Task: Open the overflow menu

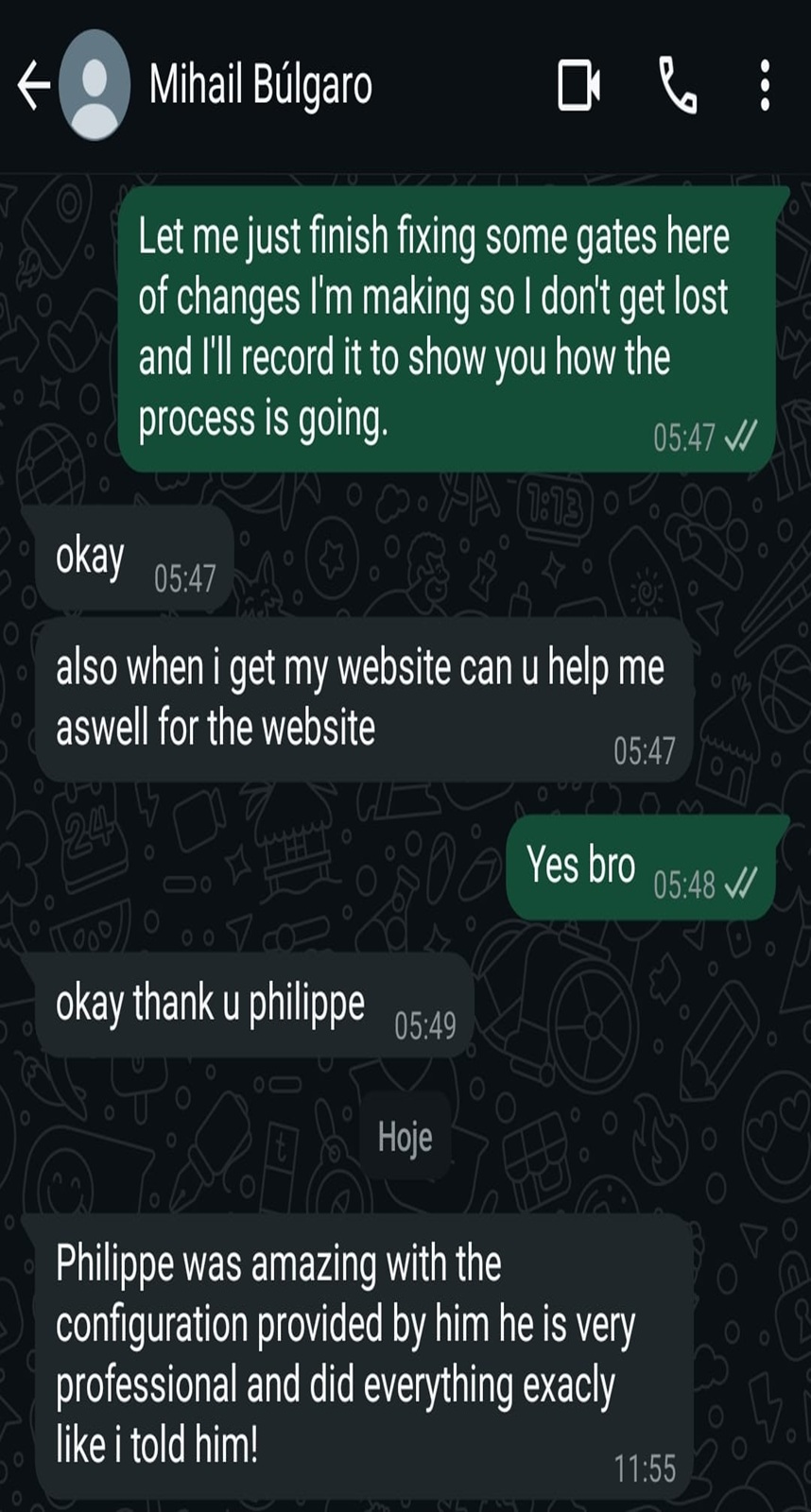Action: 766,85
